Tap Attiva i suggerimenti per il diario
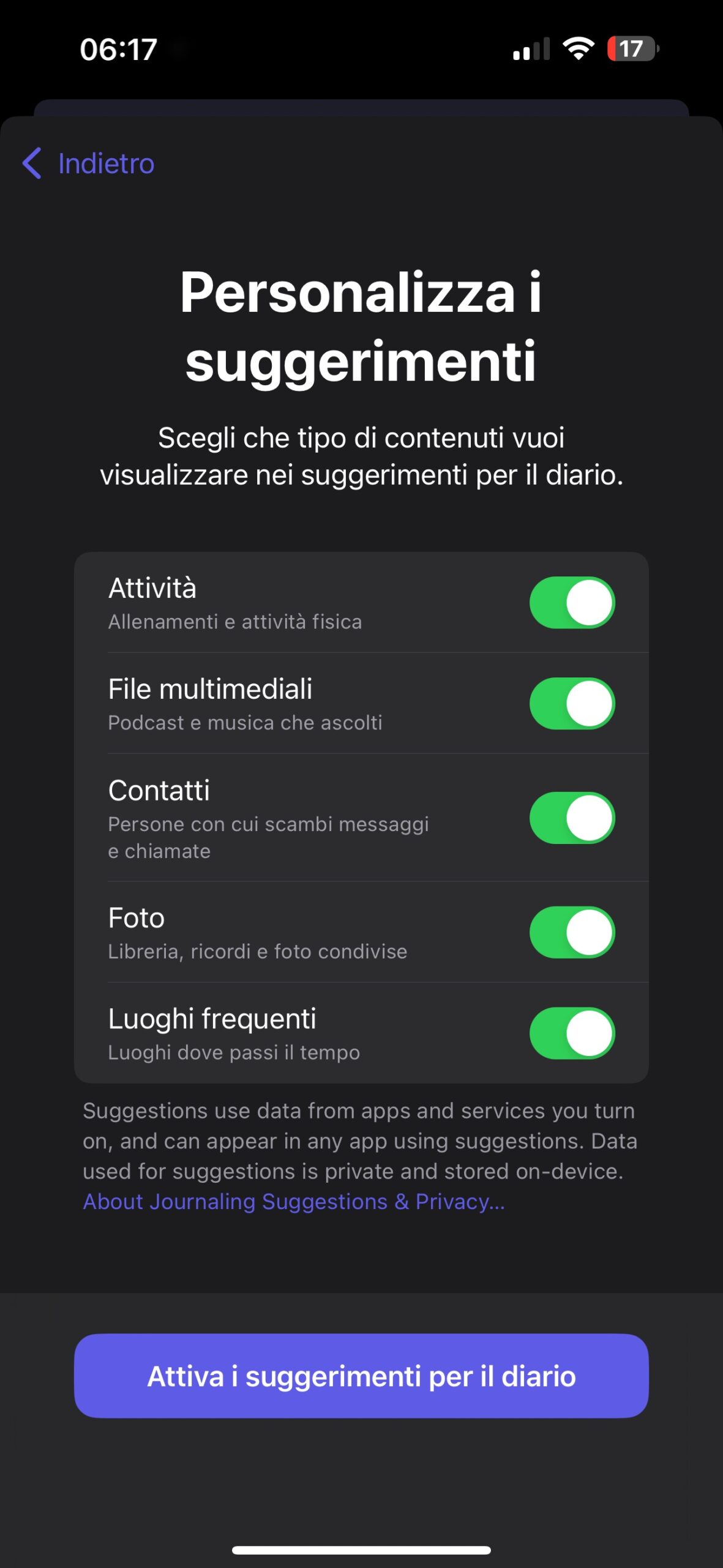 [x=361, y=1376]
